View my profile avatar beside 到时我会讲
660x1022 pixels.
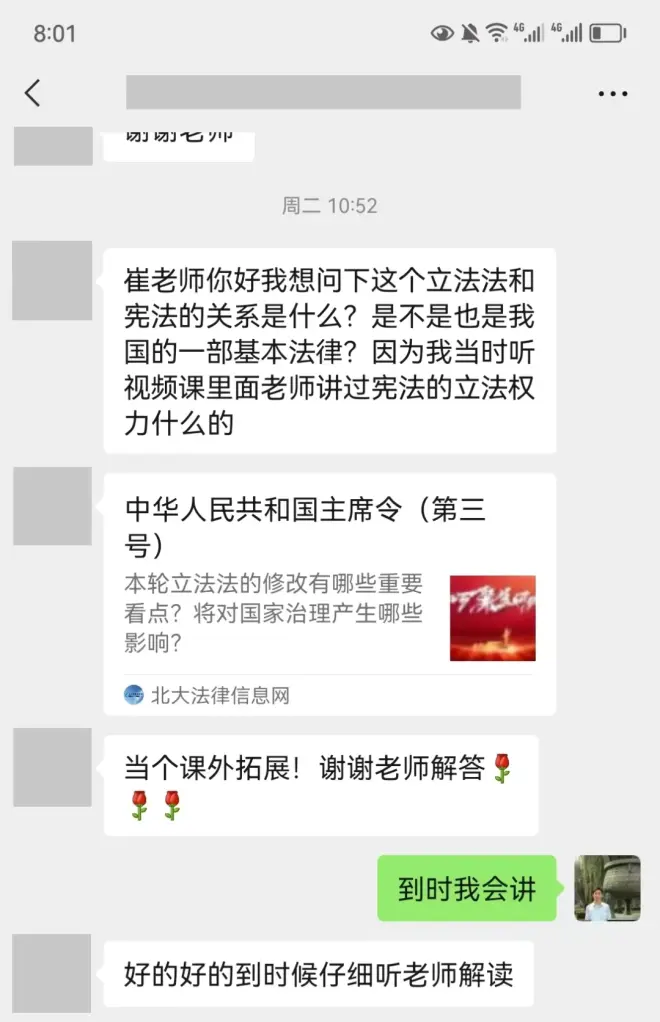coord(607,888)
